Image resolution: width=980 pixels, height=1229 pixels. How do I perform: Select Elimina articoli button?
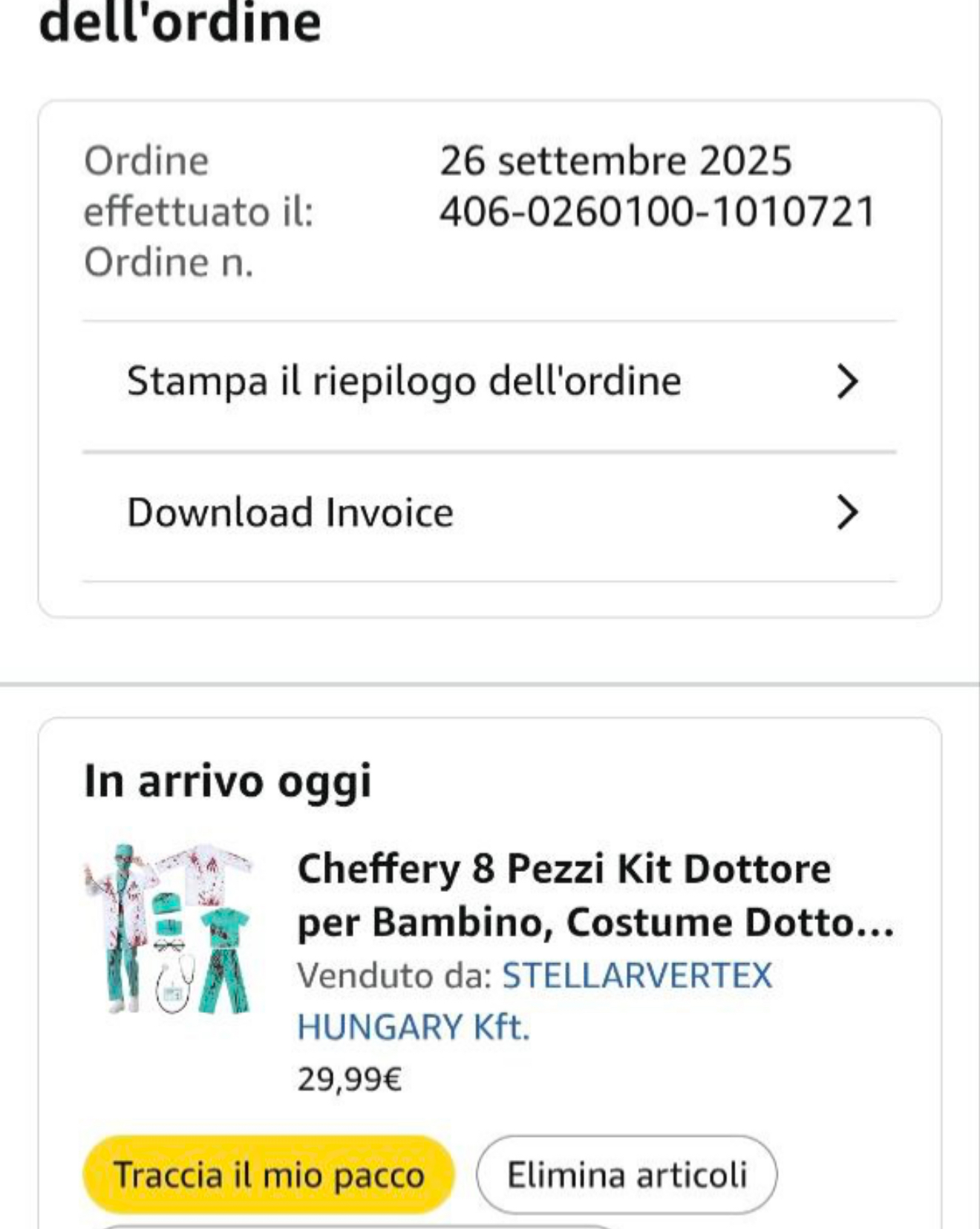tap(627, 1175)
